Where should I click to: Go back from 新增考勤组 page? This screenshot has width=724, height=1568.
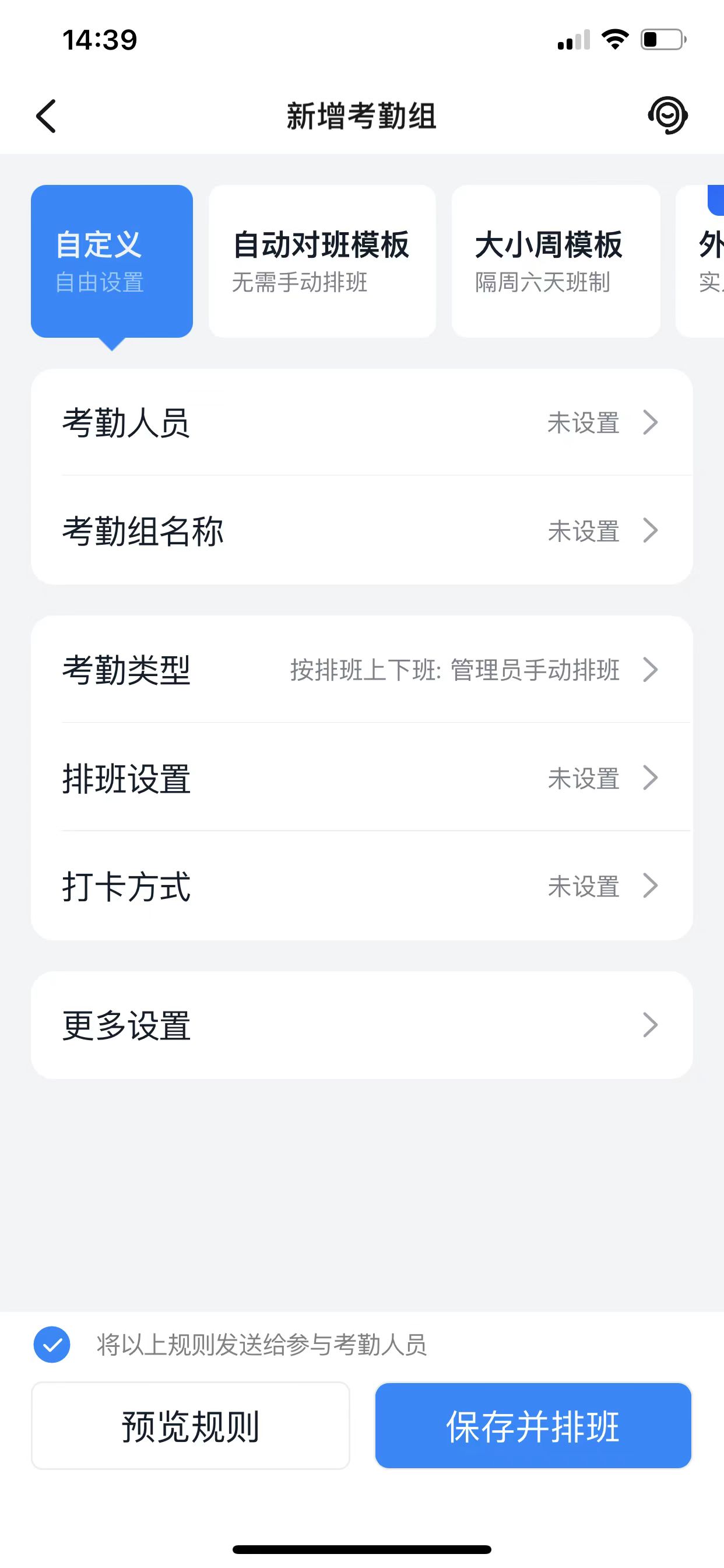pyautogui.click(x=46, y=116)
